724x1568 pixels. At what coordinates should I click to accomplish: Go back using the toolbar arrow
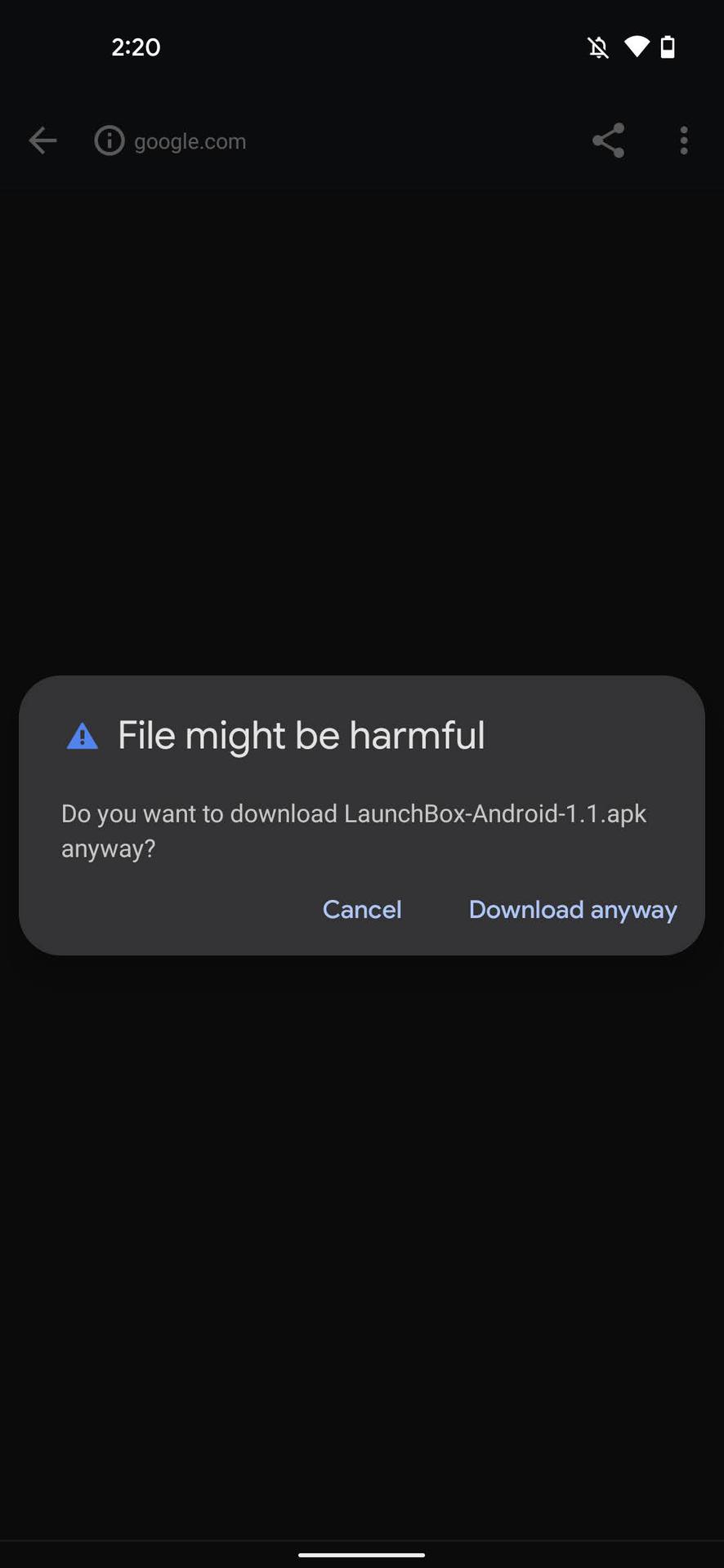[x=42, y=140]
